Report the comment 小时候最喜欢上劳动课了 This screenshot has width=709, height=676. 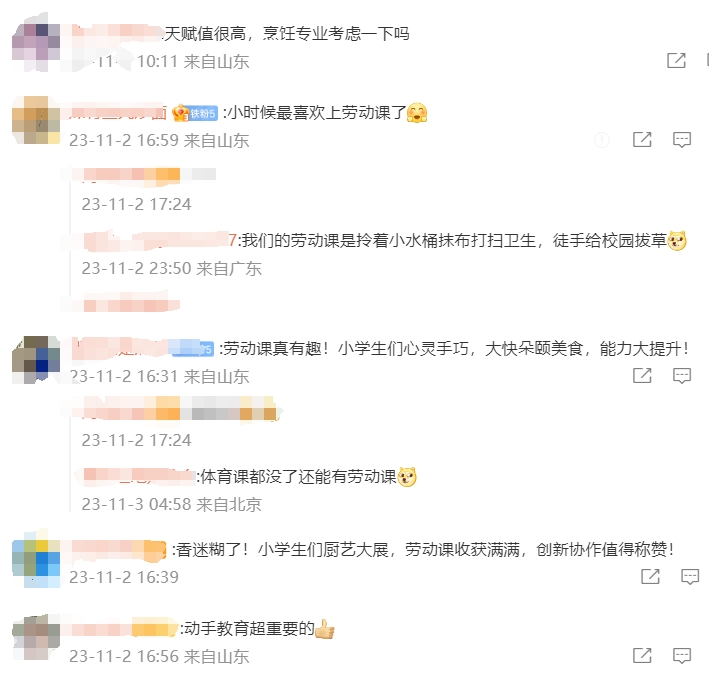602,140
